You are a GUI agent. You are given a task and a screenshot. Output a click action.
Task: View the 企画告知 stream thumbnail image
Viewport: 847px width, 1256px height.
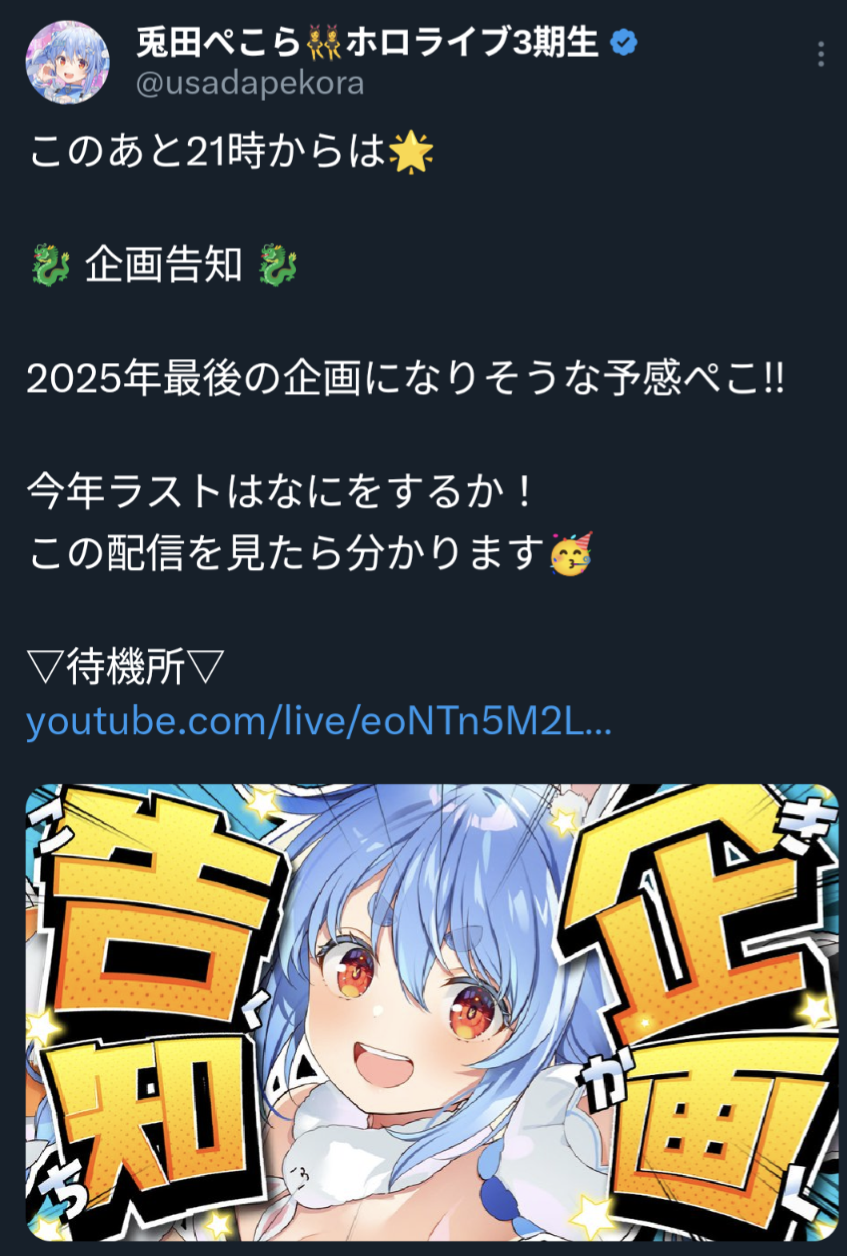pos(430,1010)
